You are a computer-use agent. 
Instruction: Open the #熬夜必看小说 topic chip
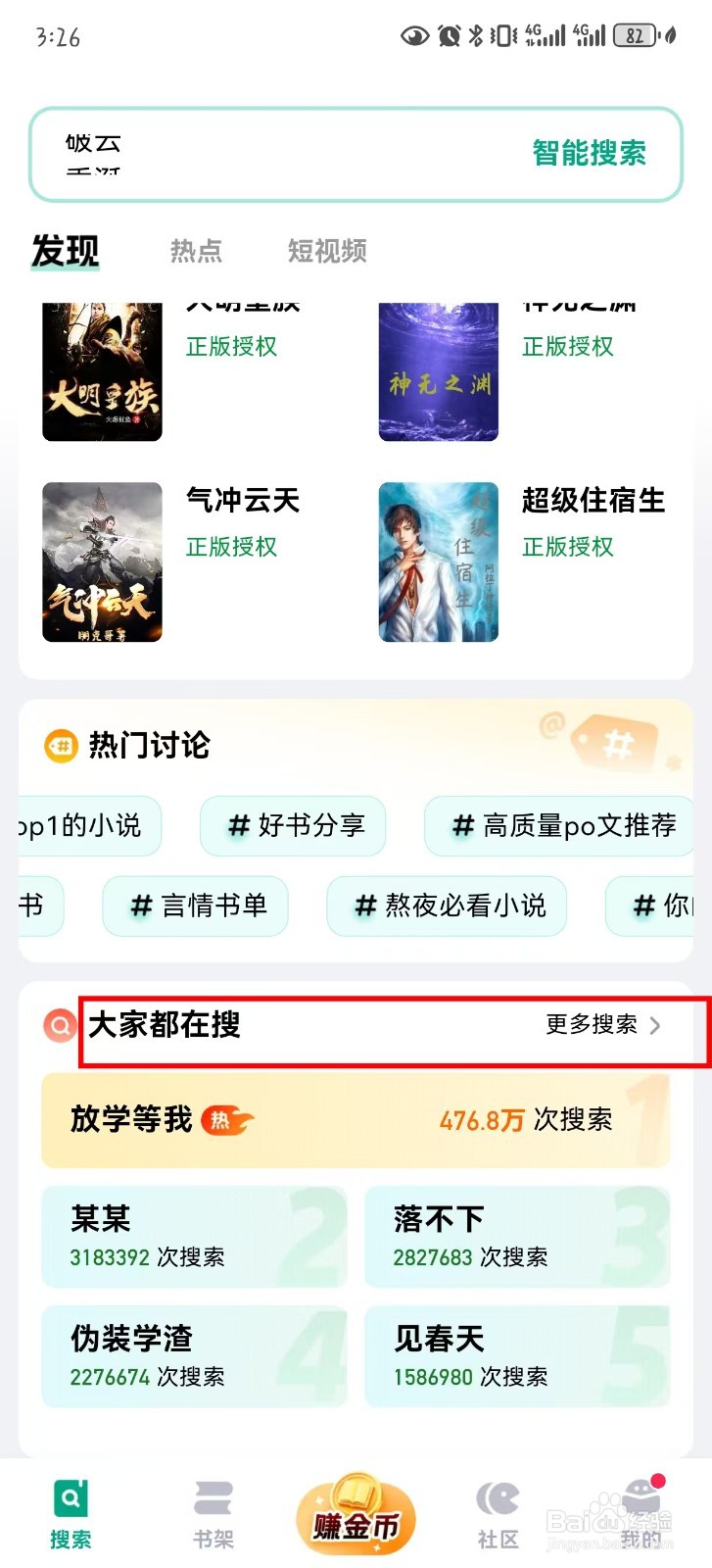[447, 906]
